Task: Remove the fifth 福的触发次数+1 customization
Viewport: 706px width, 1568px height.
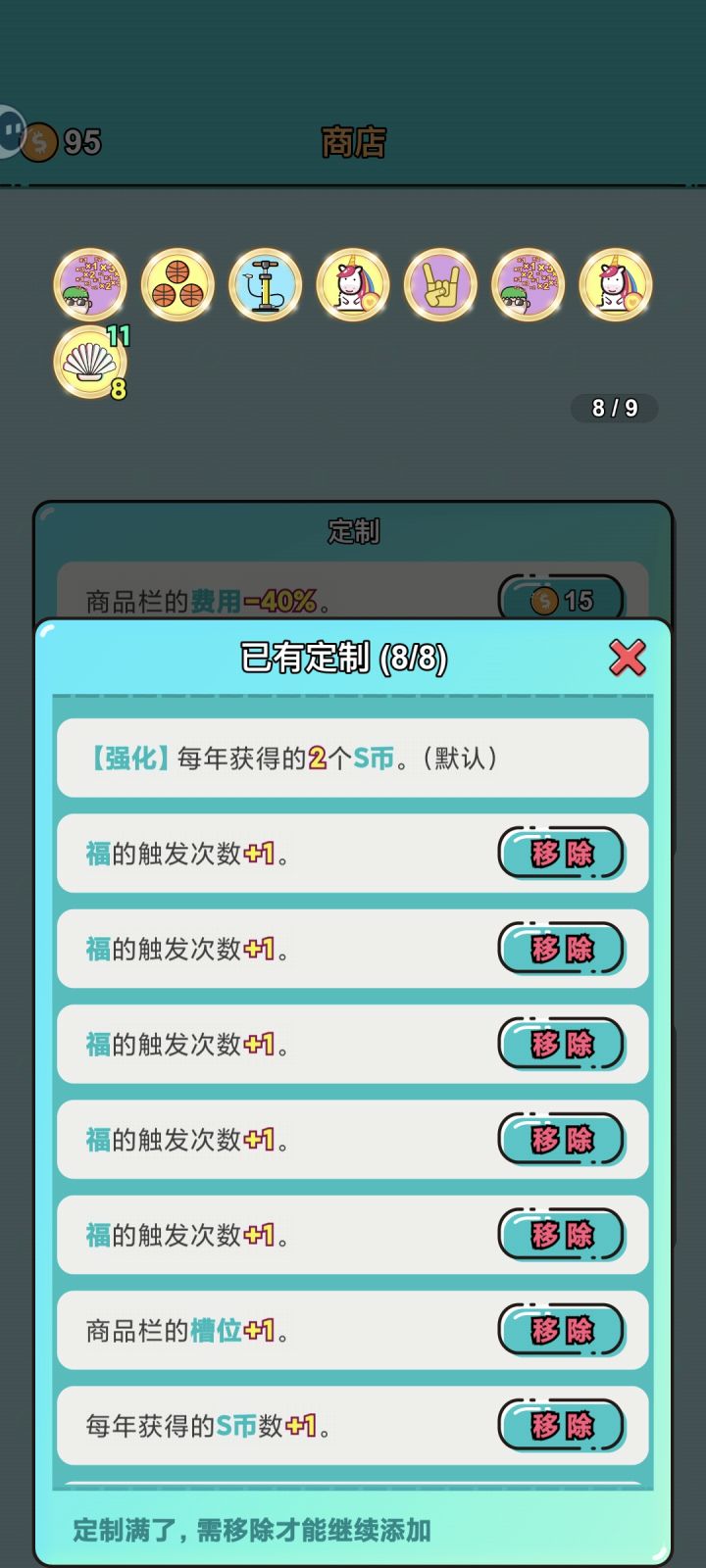Action: [x=563, y=1235]
